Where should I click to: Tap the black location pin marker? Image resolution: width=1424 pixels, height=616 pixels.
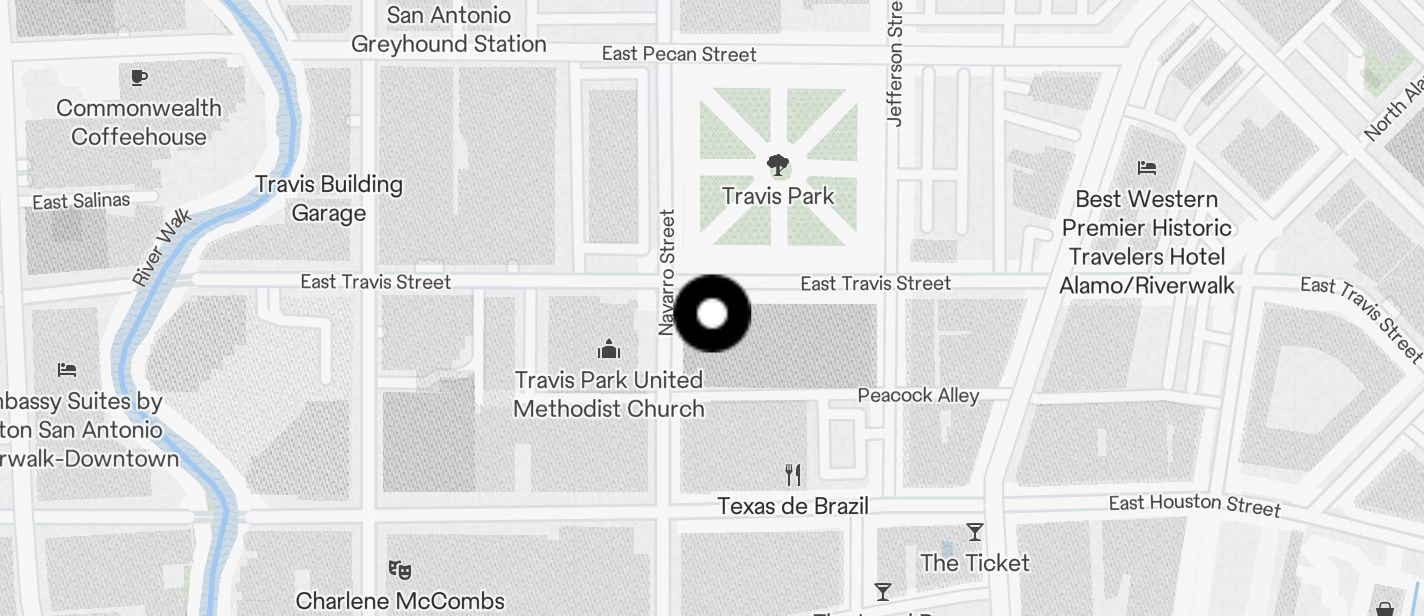coord(712,314)
